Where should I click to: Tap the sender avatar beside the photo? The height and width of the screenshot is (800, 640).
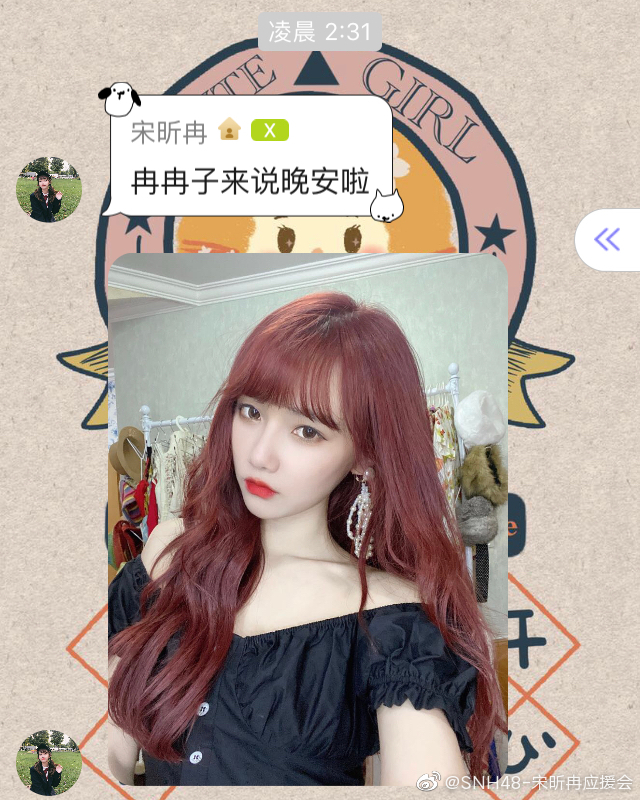click(48, 762)
